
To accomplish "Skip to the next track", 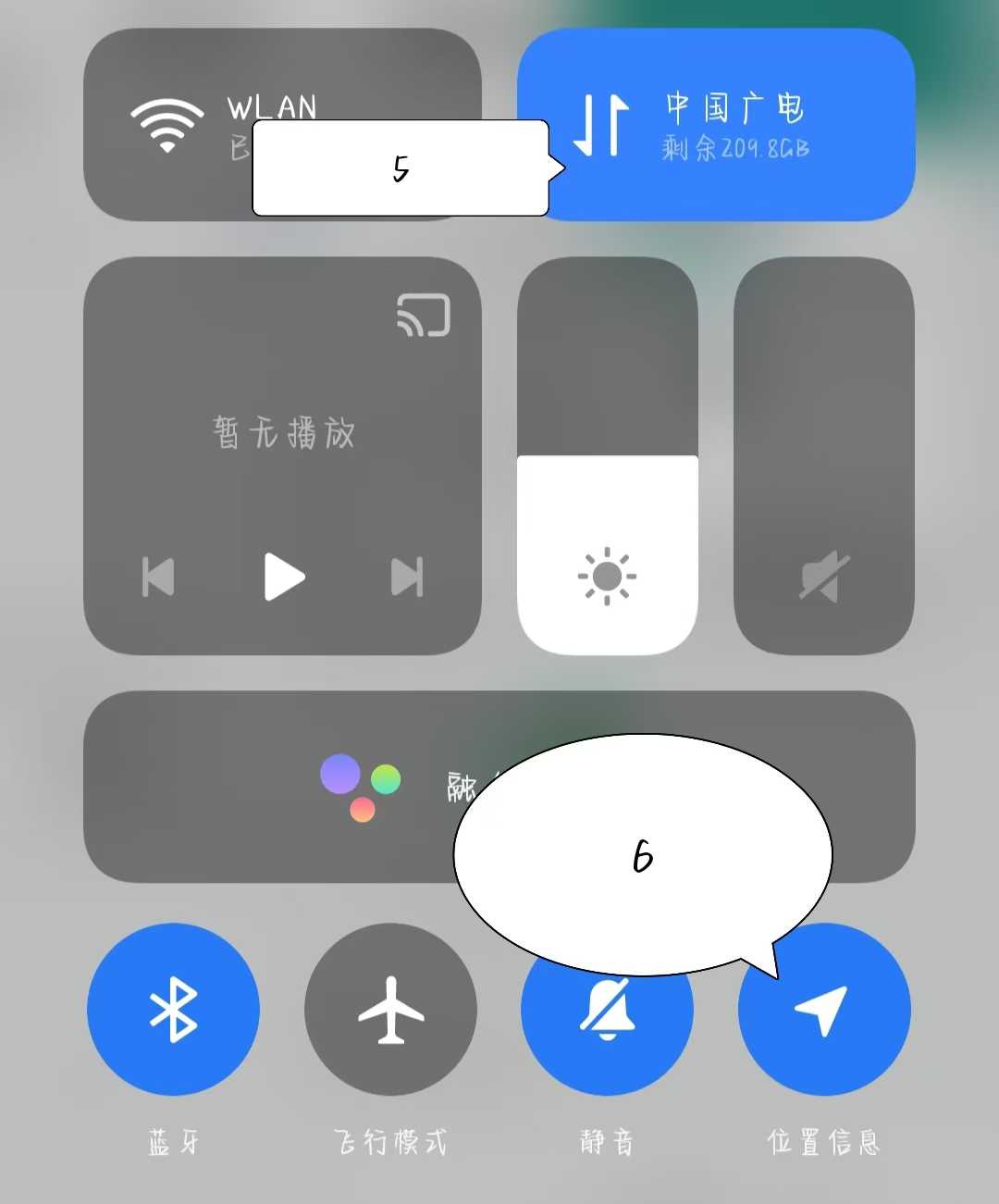I will [x=407, y=577].
